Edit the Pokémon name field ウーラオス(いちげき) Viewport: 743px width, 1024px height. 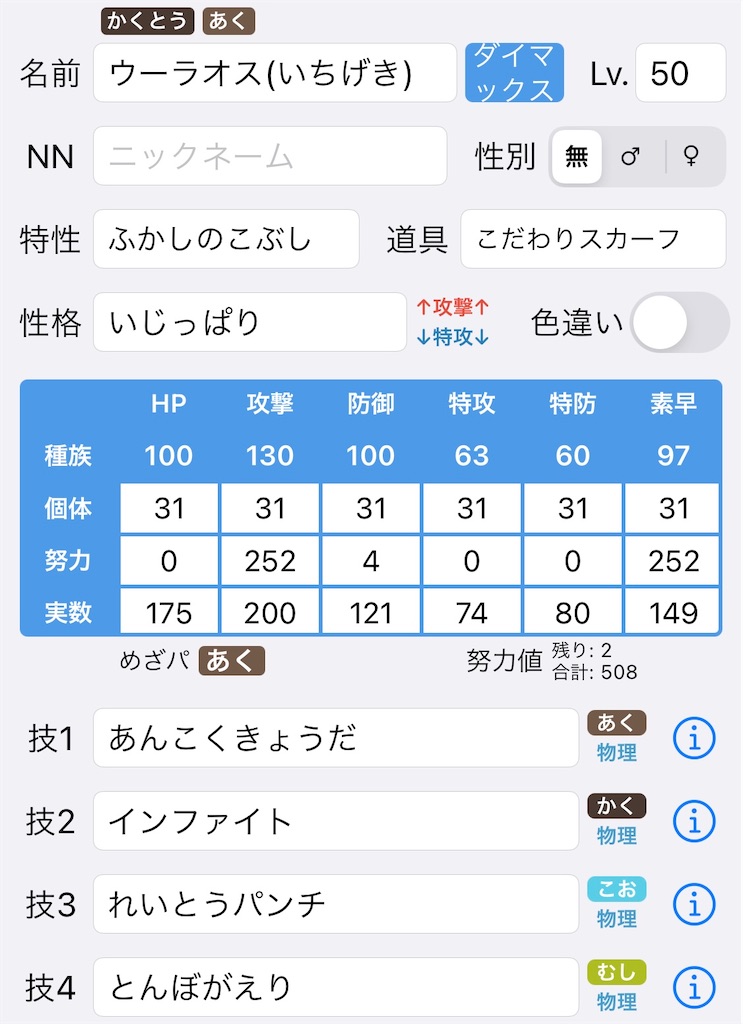coord(274,73)
